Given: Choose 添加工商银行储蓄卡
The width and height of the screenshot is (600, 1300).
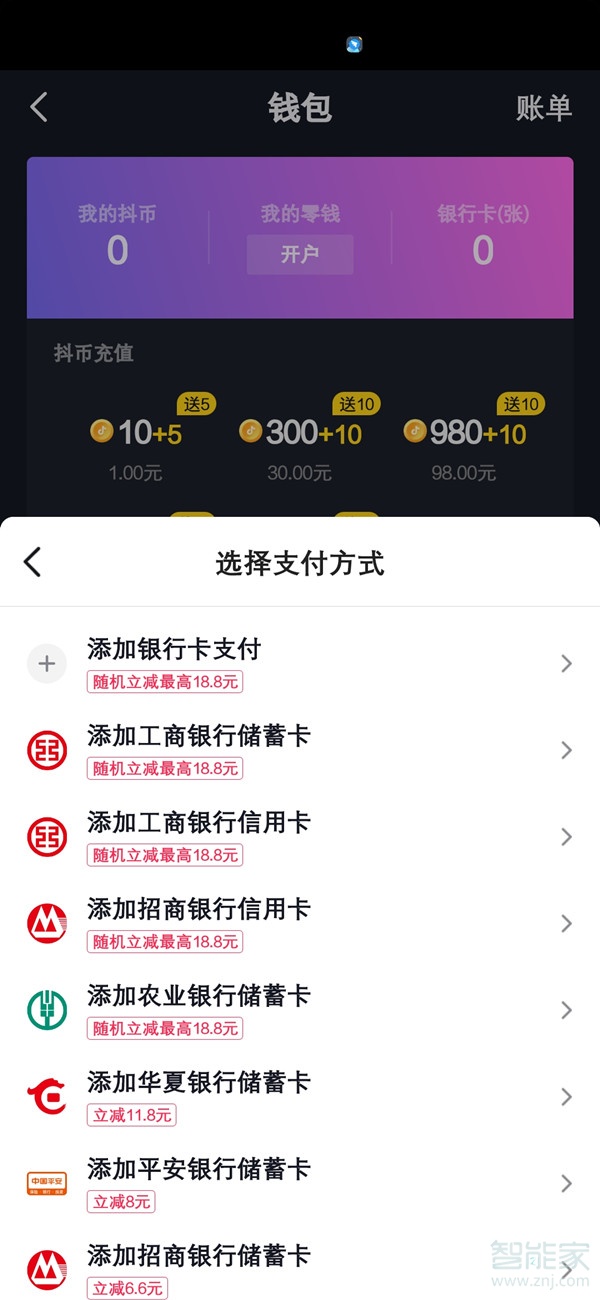Looking at the screenshot, I should tap(199, 737).
